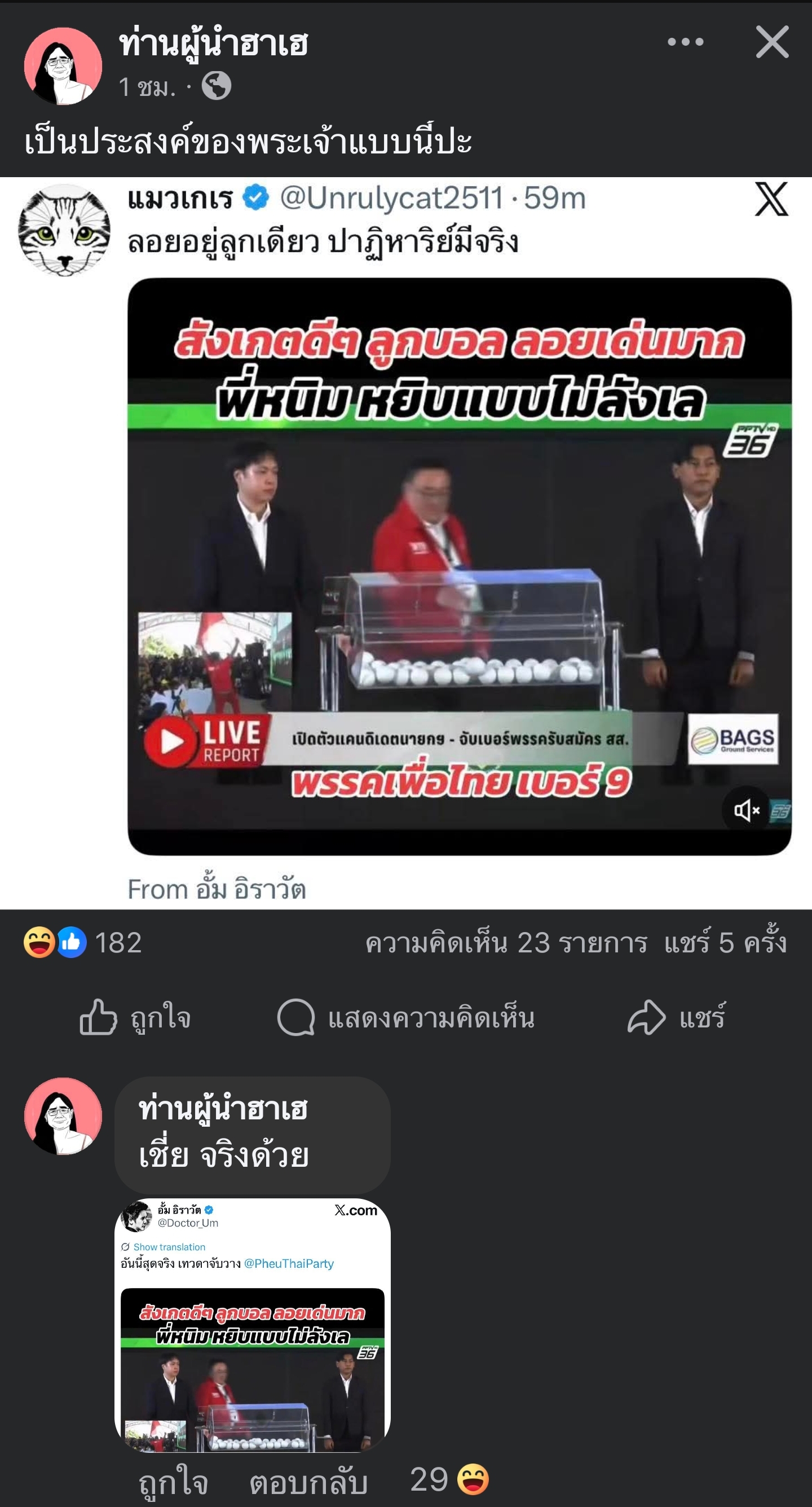View who shared this 5 times
The height and width of the screenshot is (1507, 812).
pos(725,942)
